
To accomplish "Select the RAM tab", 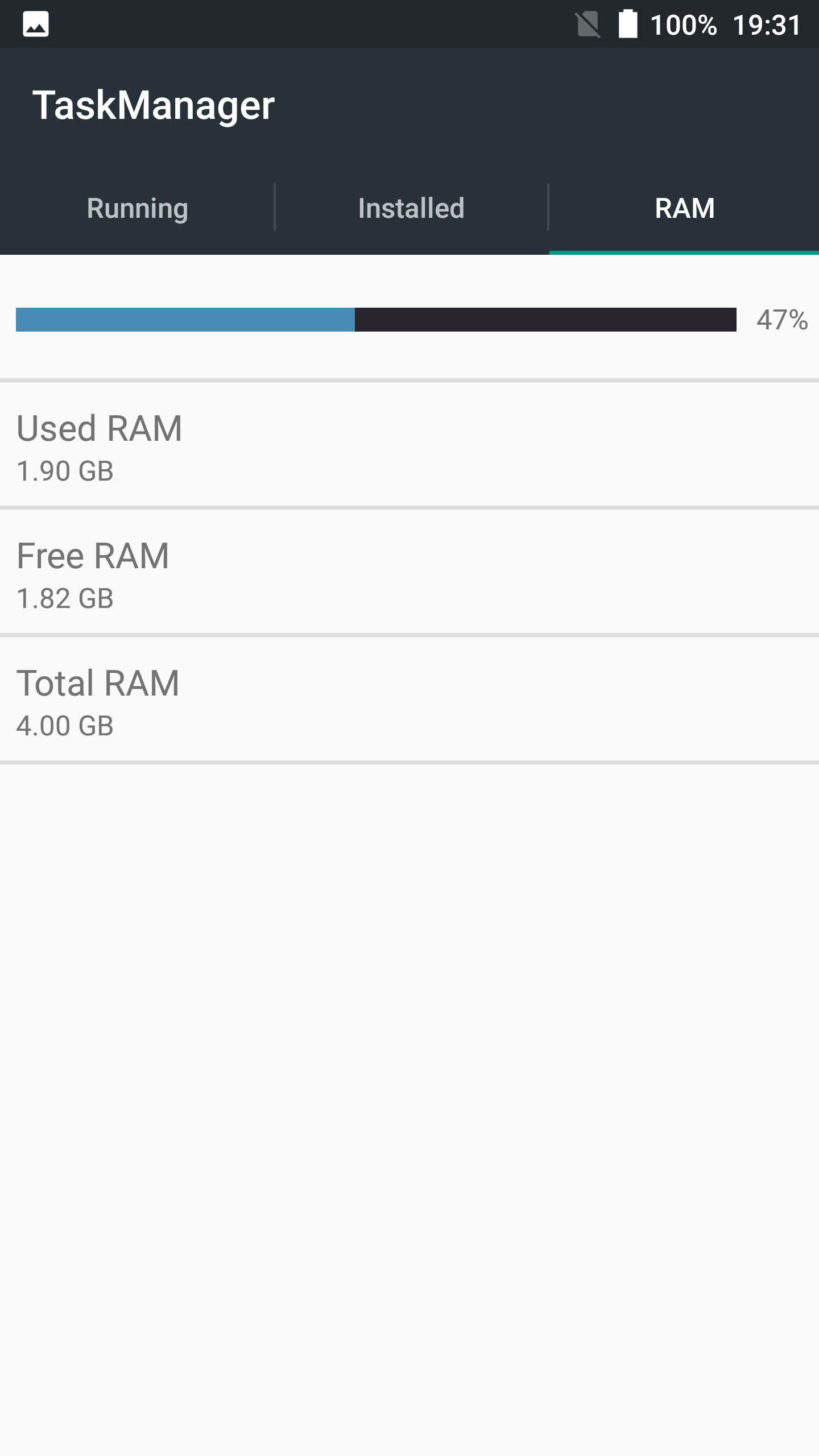I will coord(684,208).
